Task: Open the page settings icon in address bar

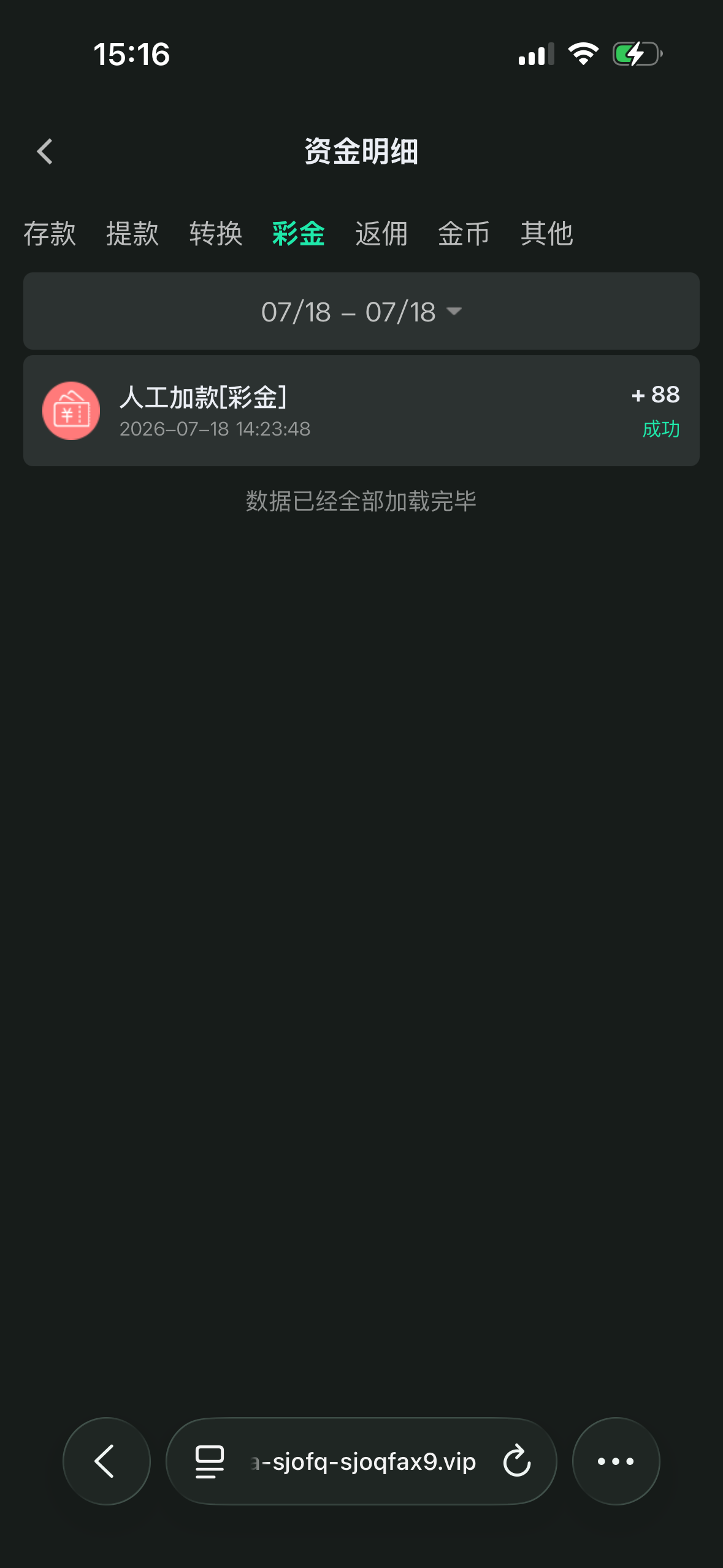Action: coord(209,1461)
